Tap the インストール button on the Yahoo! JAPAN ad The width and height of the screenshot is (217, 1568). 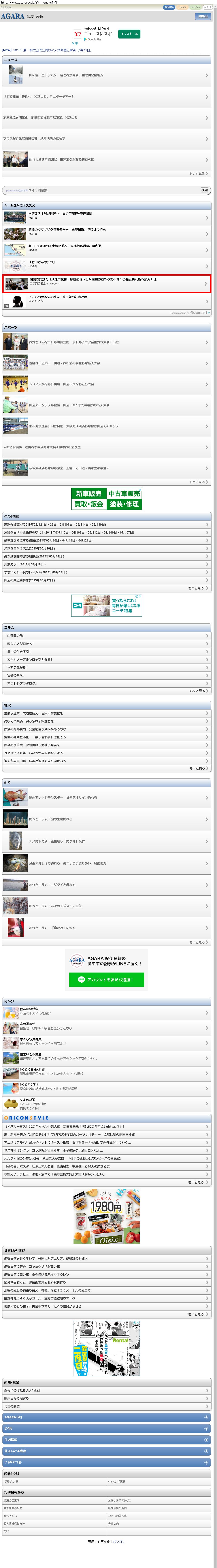coord(129,34)
